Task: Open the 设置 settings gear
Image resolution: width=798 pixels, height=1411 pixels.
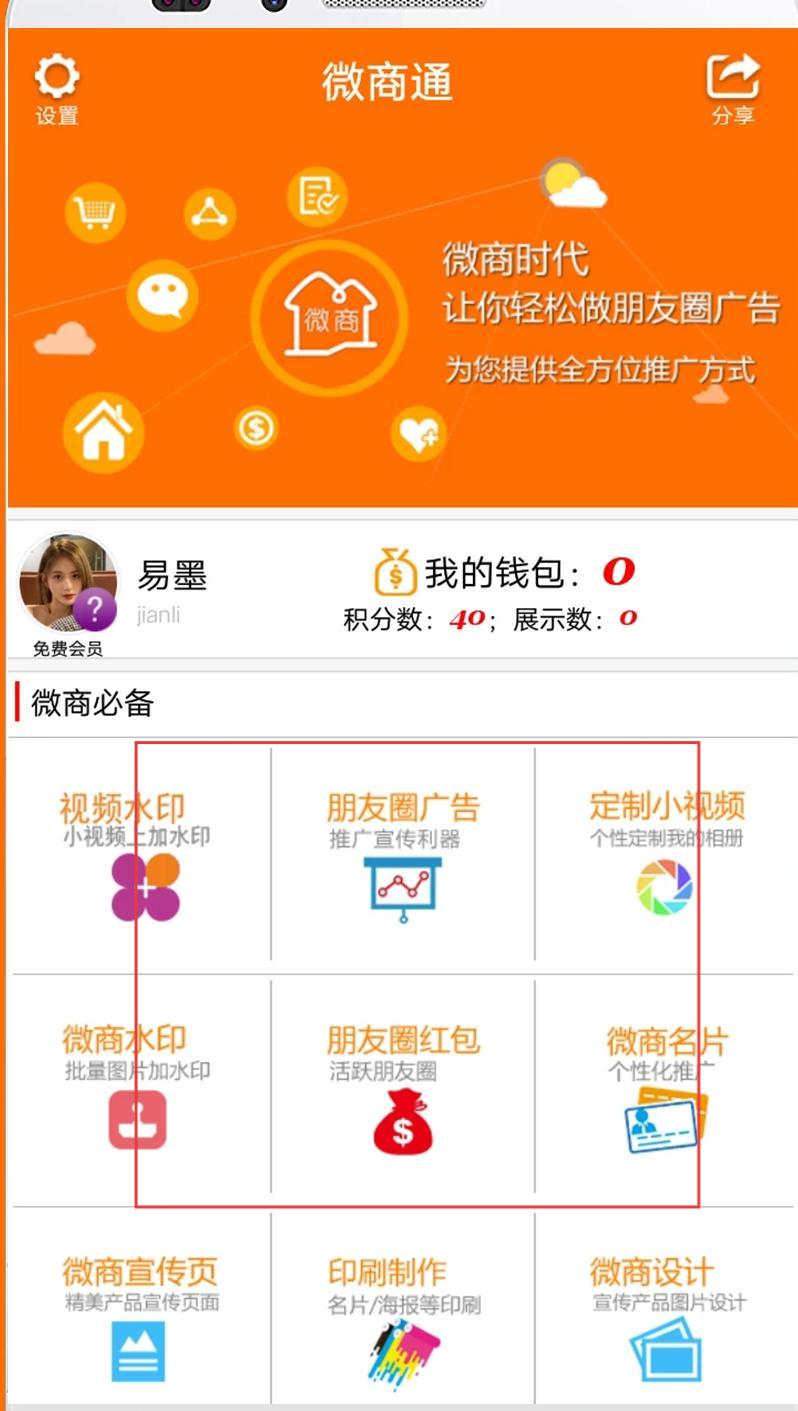Action: [56, 87]
